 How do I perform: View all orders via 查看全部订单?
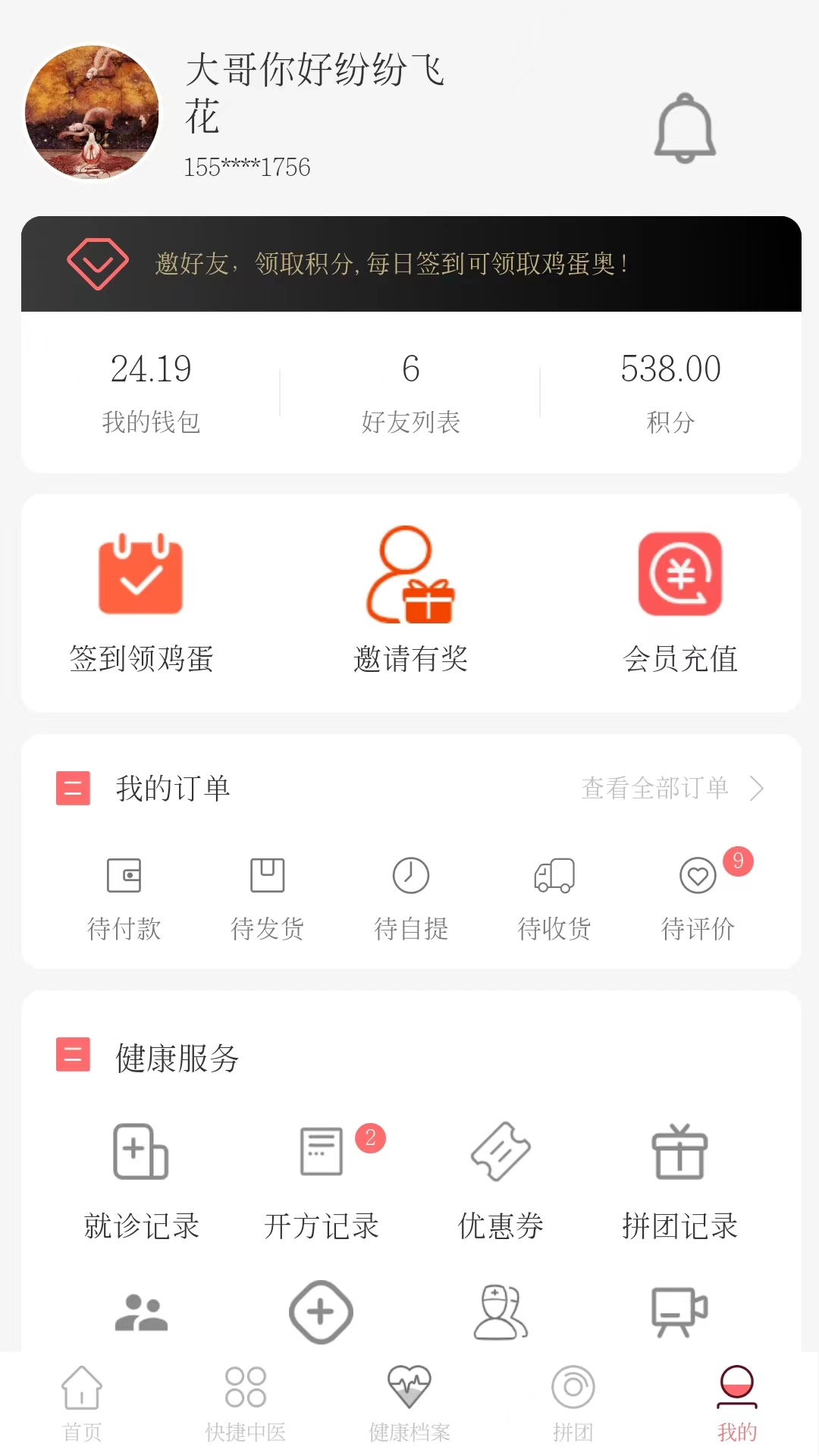[x=672, y=789]
